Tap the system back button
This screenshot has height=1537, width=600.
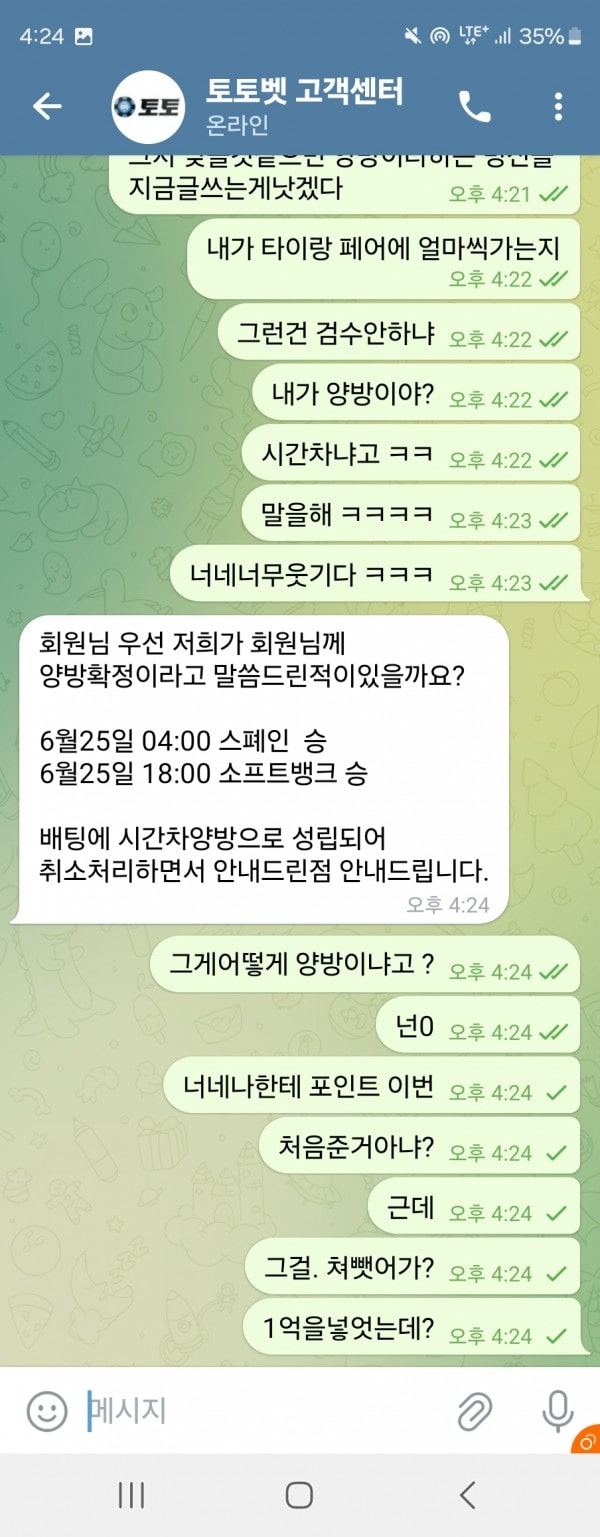[467, 1494]
